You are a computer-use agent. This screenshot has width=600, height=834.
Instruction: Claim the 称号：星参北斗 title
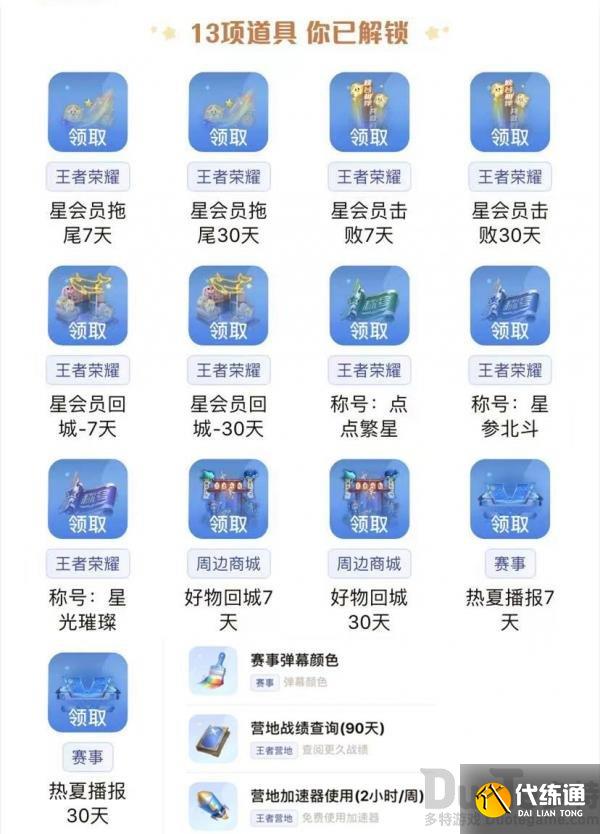(509, 329)
